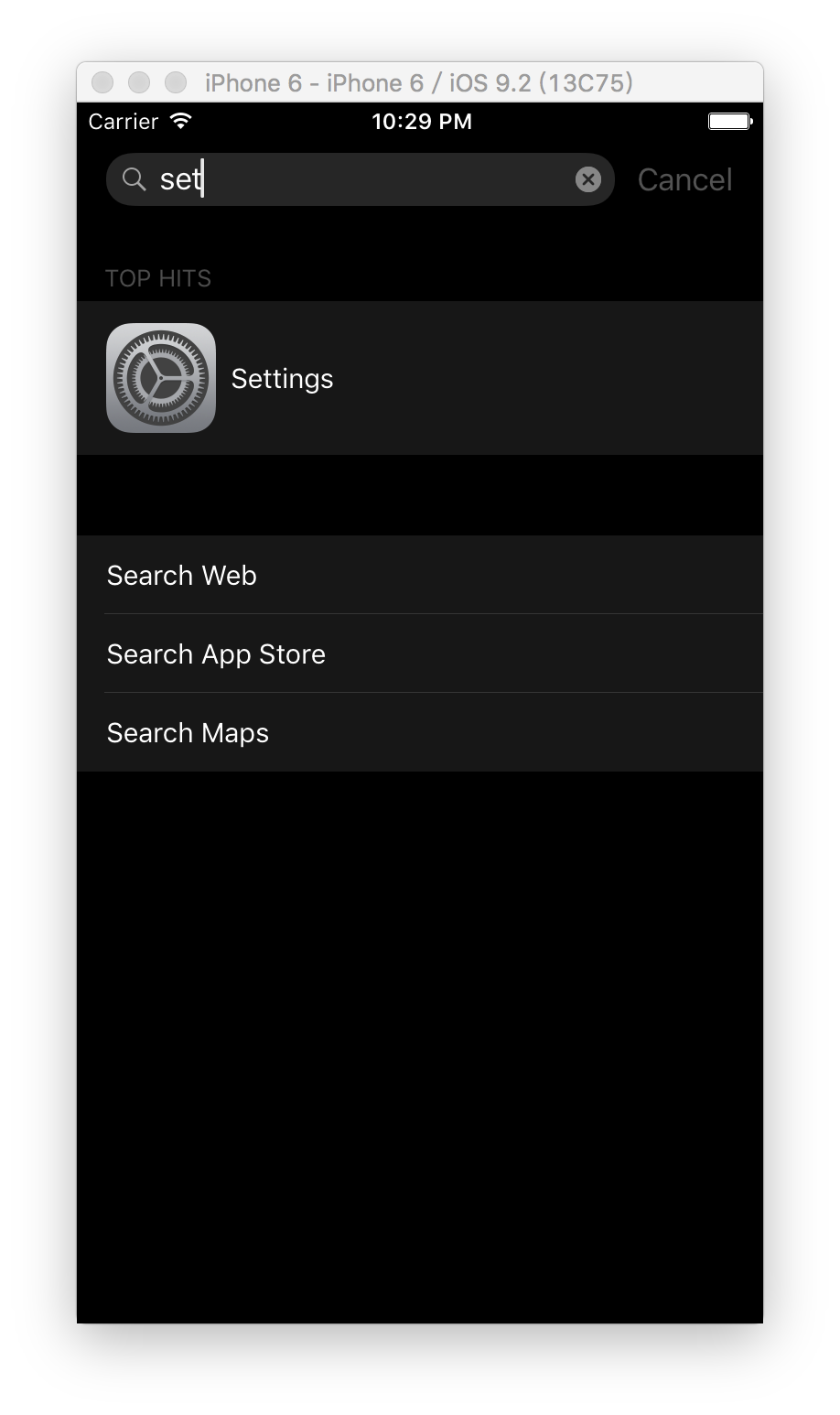Choose Search App Store
This screenshot has width=840, height=1415.
pos(420,653)
